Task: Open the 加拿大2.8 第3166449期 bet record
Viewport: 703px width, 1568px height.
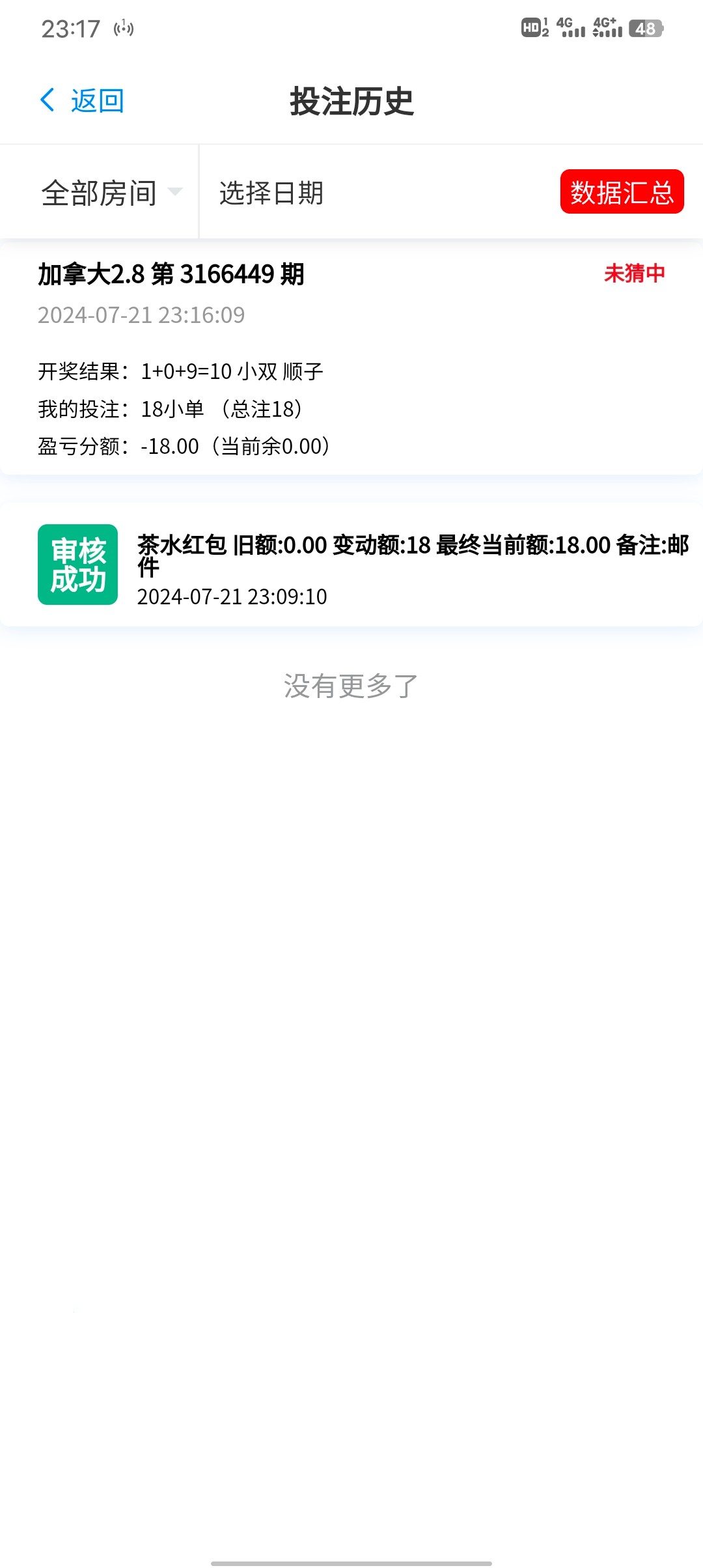Action: point(351,358)
